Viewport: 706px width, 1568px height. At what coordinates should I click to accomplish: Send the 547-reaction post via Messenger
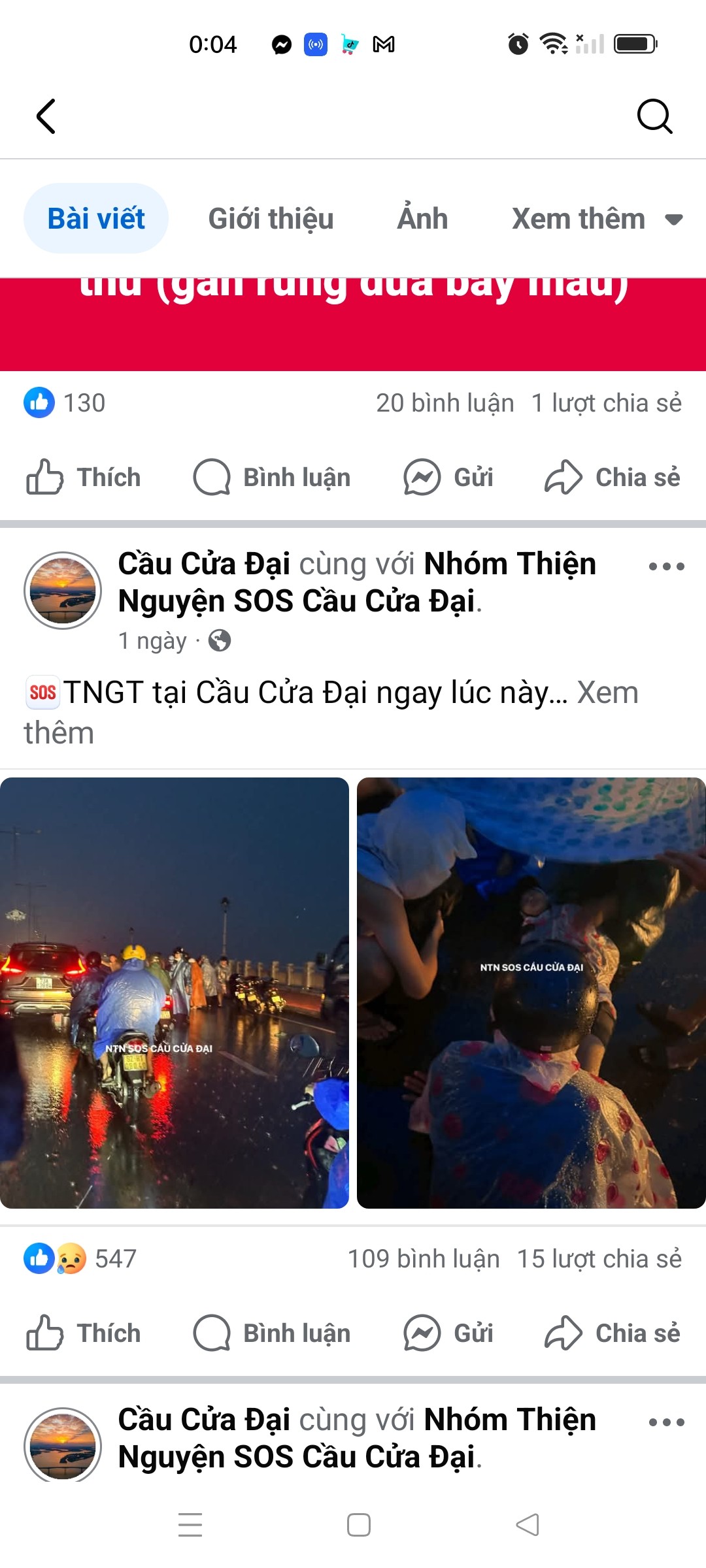448,1333
